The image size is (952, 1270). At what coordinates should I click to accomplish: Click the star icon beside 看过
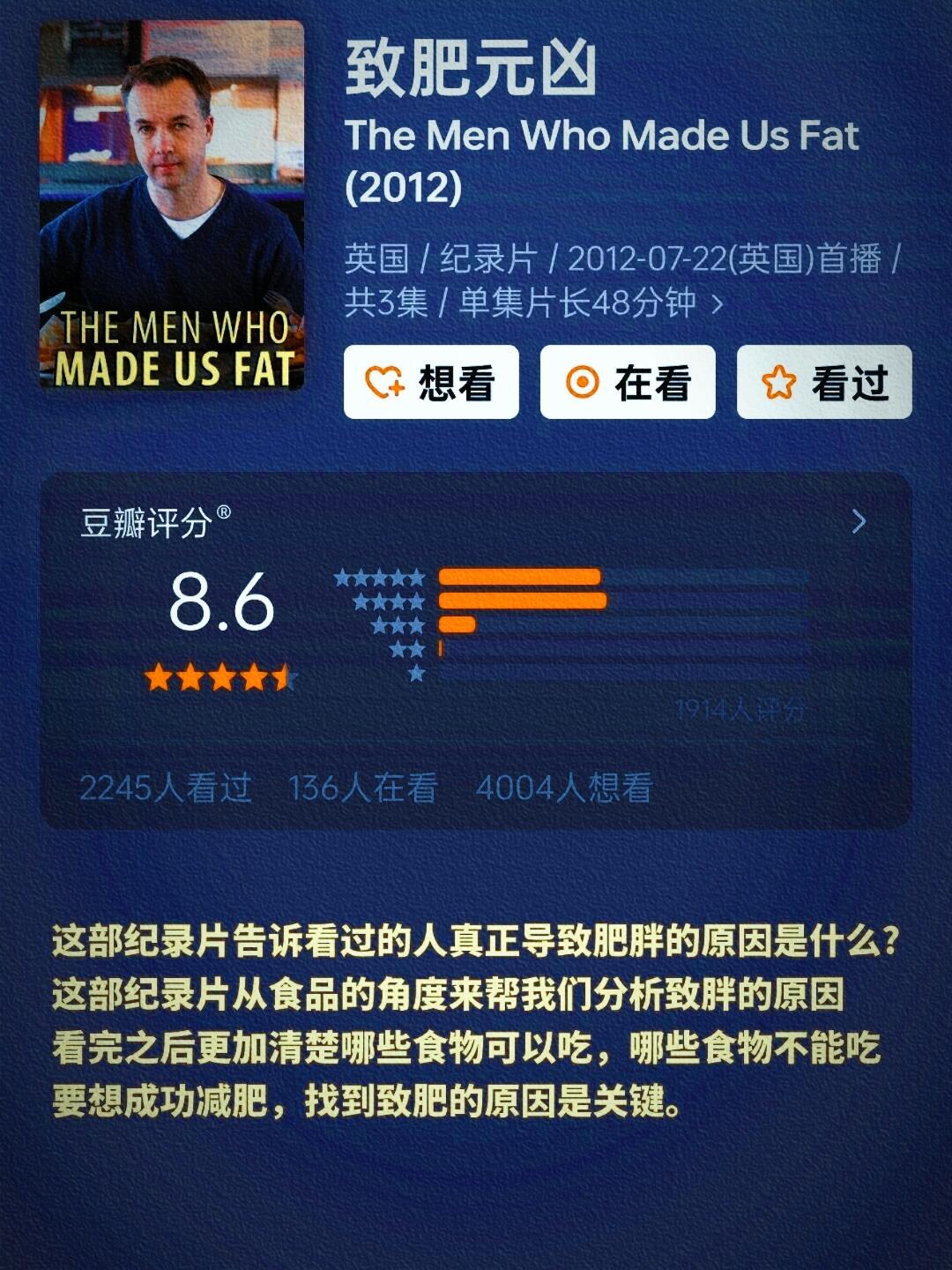[777, 383]
